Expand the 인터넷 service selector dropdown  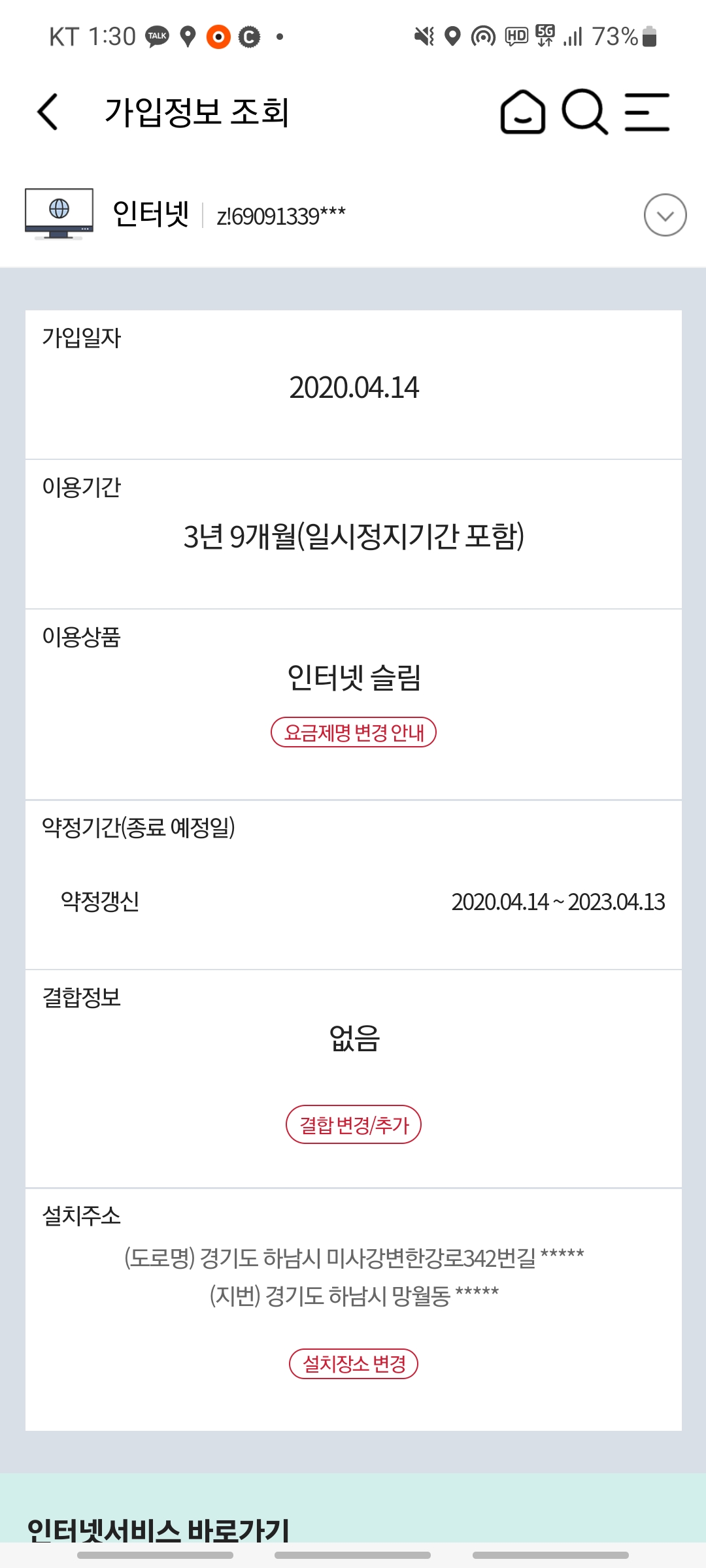tap(665, 215)
